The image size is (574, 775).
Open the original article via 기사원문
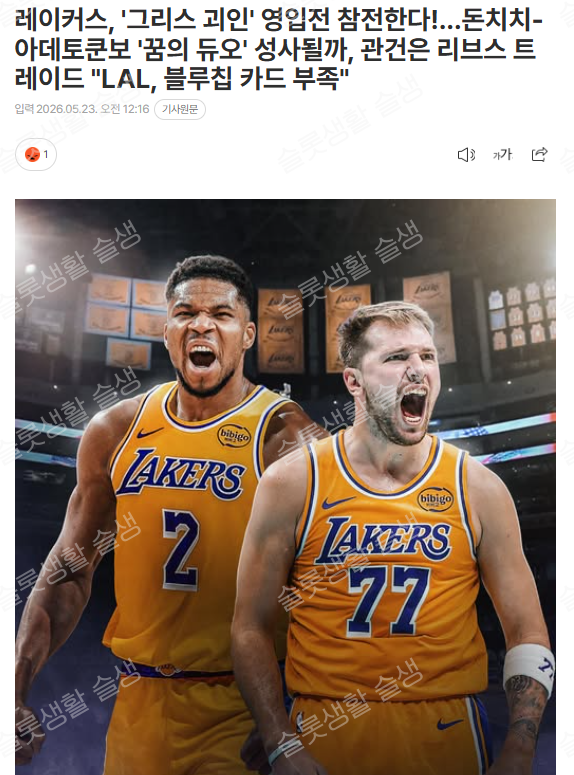coord(180,109)
